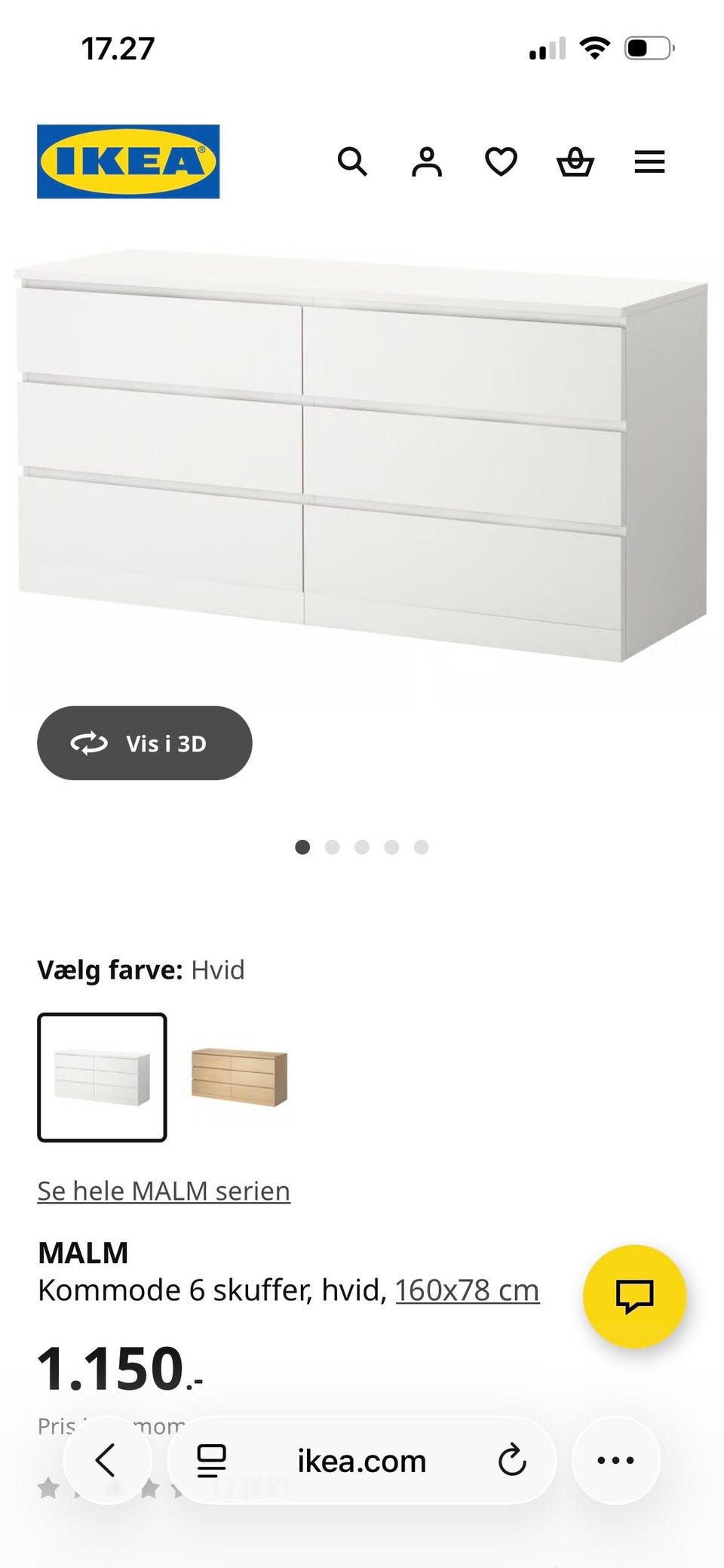Open the search function
Screen dimensions: 724x1568
click(x=353, y=161)
